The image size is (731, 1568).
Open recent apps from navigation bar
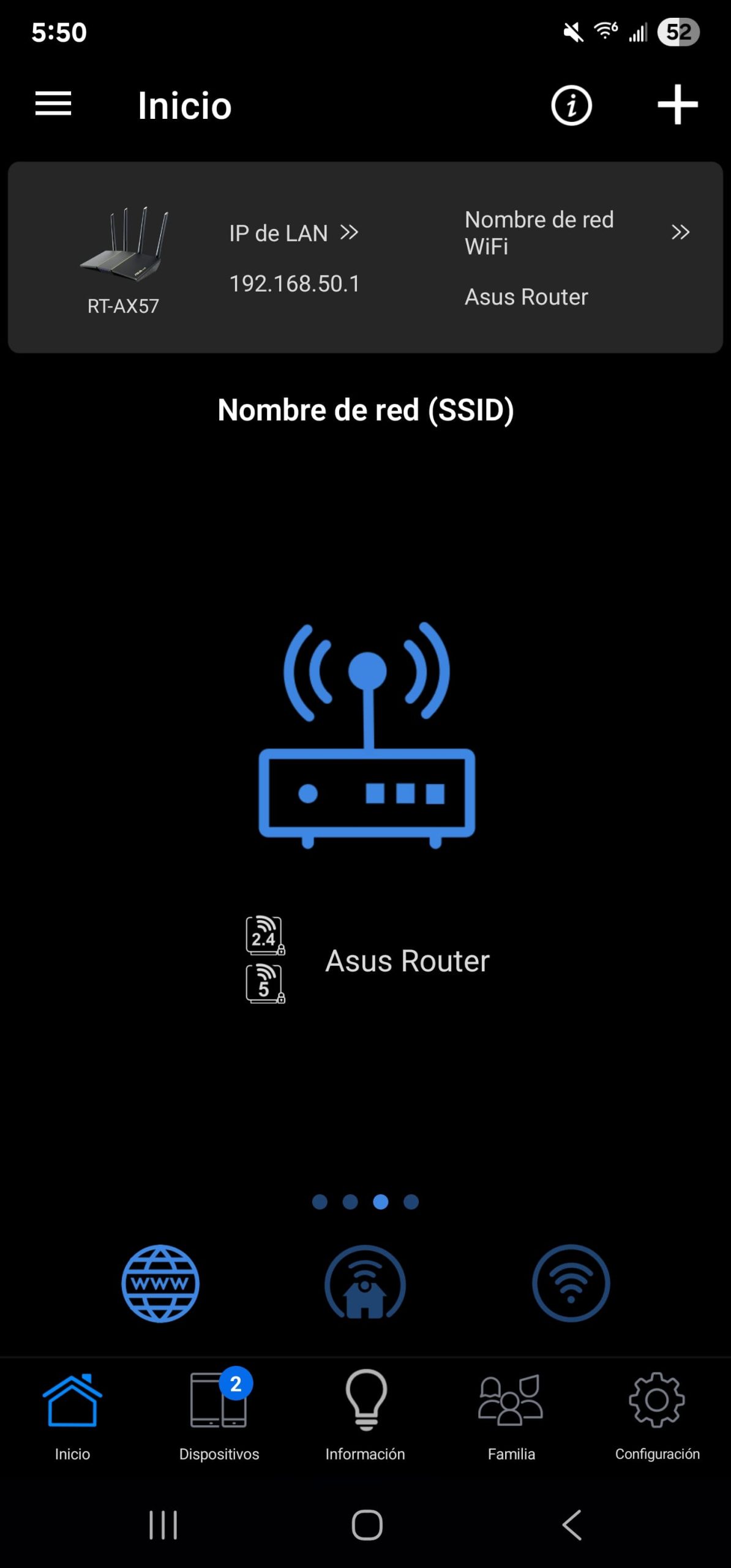tap(163, 1525)
